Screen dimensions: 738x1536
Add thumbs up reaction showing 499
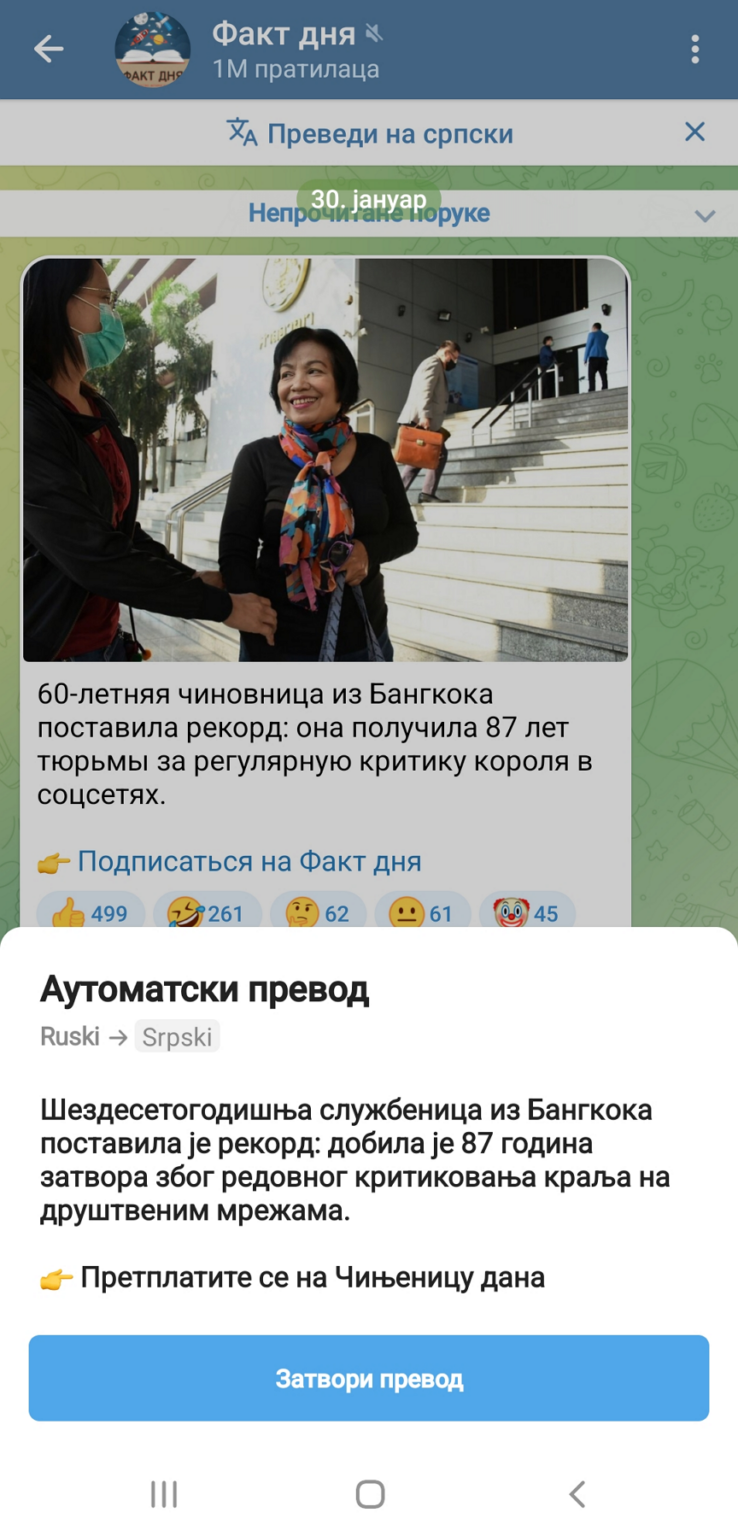click(90, 912)
